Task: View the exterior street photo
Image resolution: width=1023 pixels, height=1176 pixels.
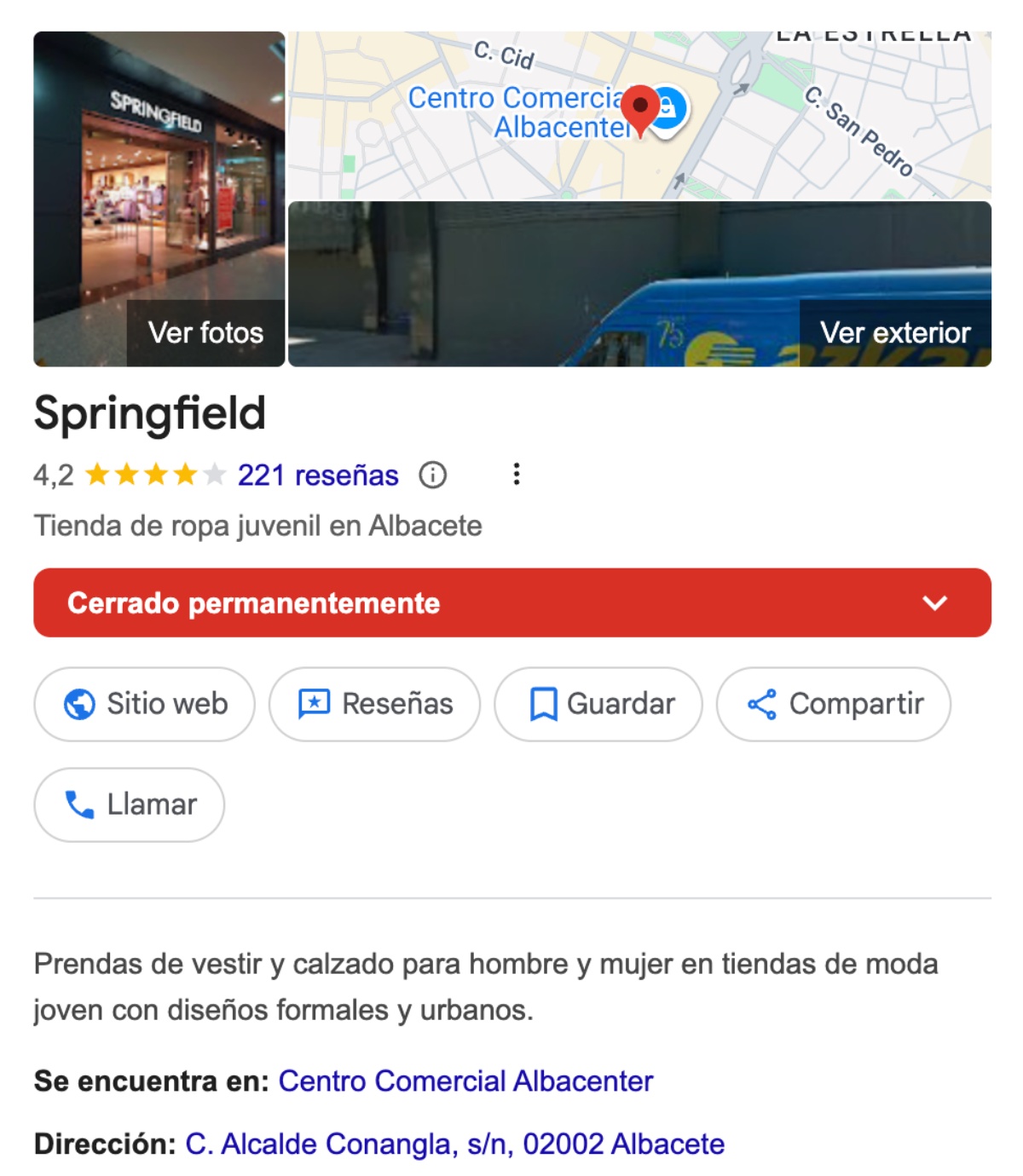Action: 639,285
